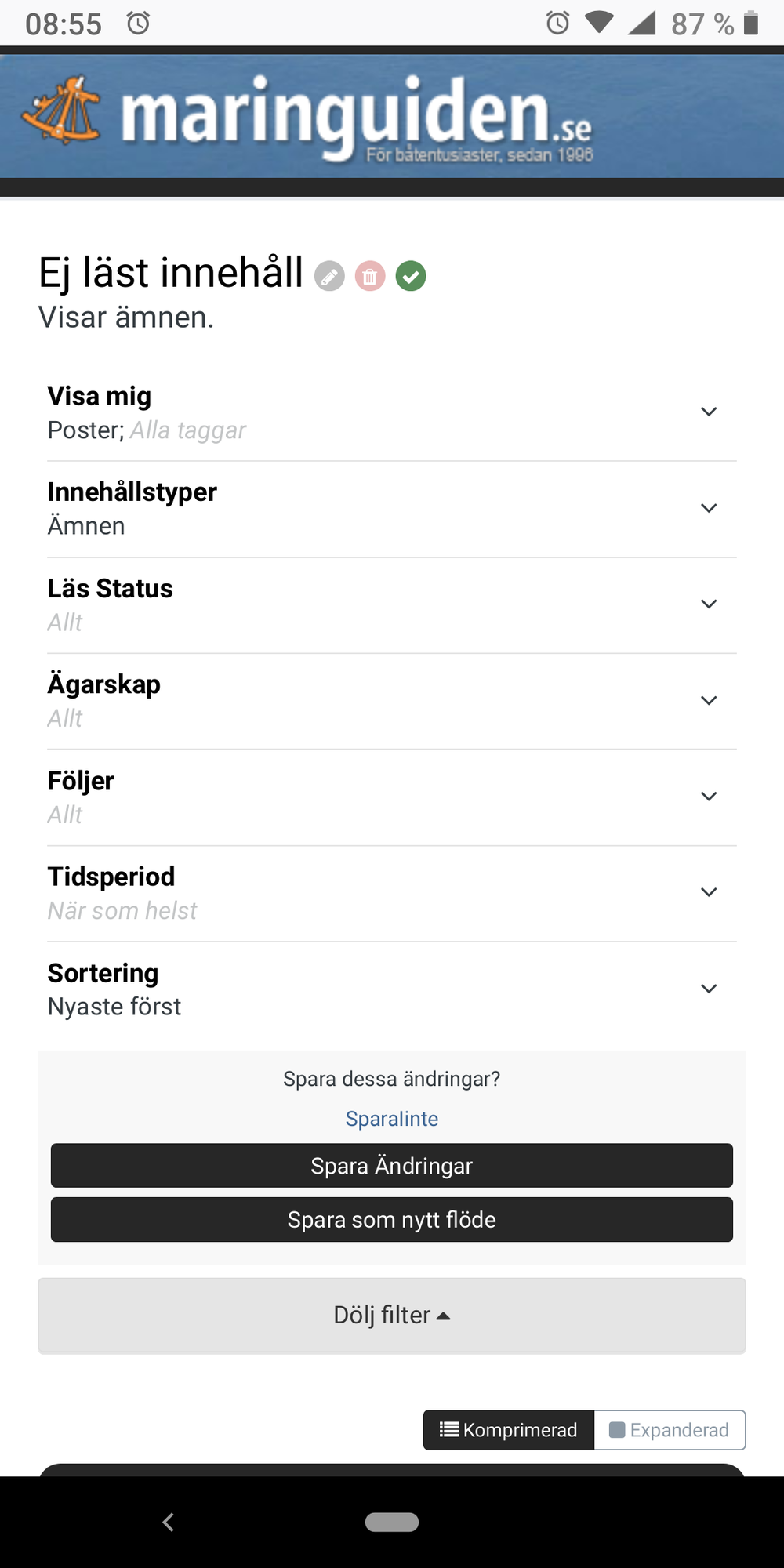The image size is (784, 1568).
Task: Expand the Innehållstyper filter
Action: tap(392, 510)
